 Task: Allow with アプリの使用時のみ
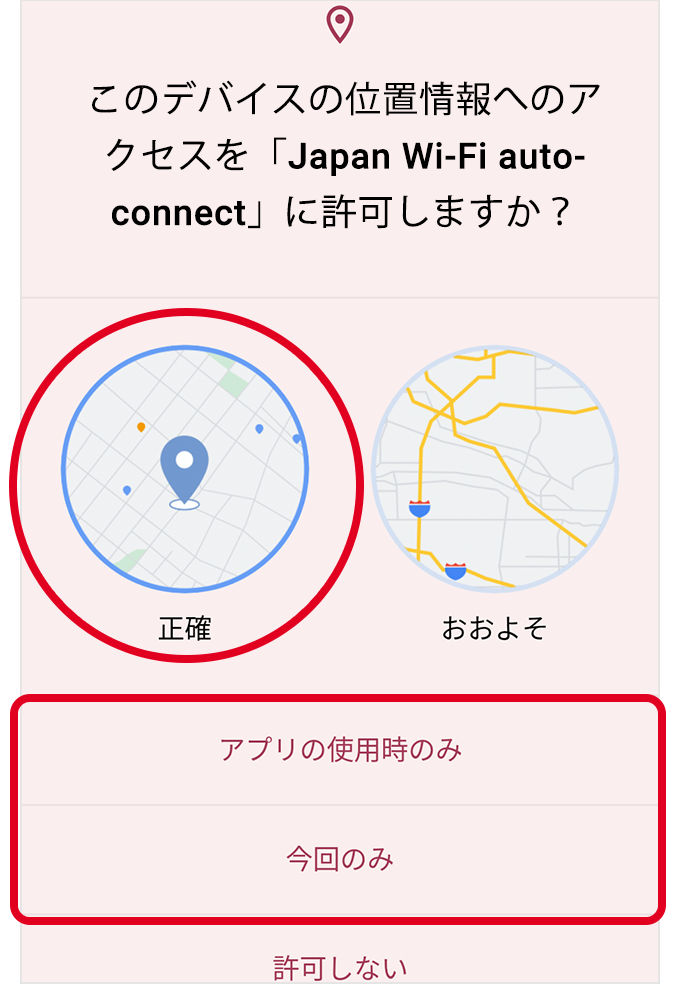[340, 750]
